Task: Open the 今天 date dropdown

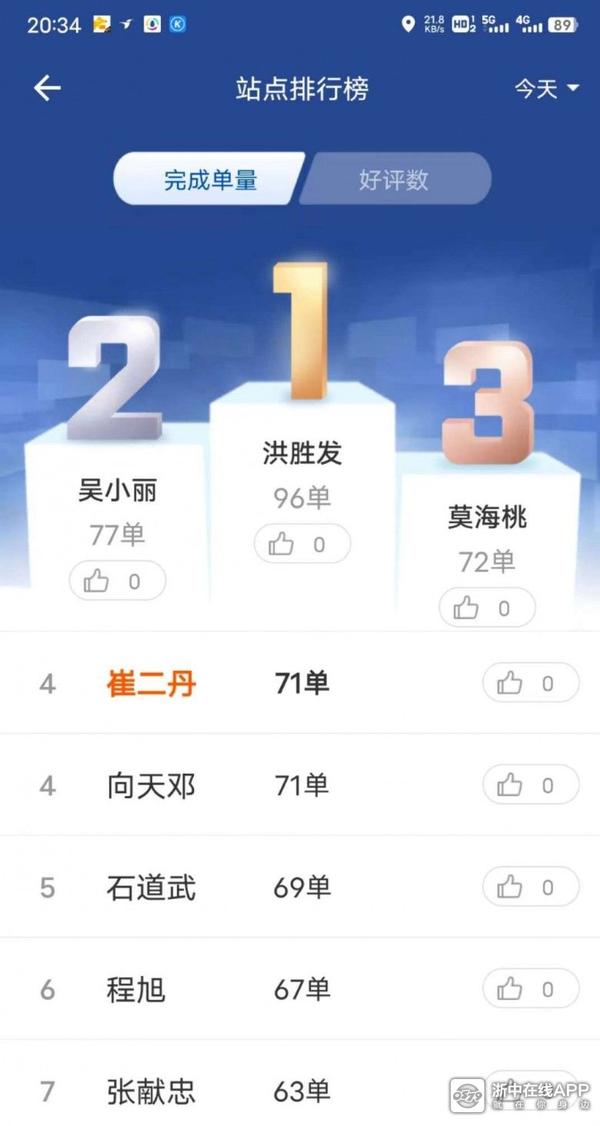Action: pyautogui.click(x=546, y=89)
